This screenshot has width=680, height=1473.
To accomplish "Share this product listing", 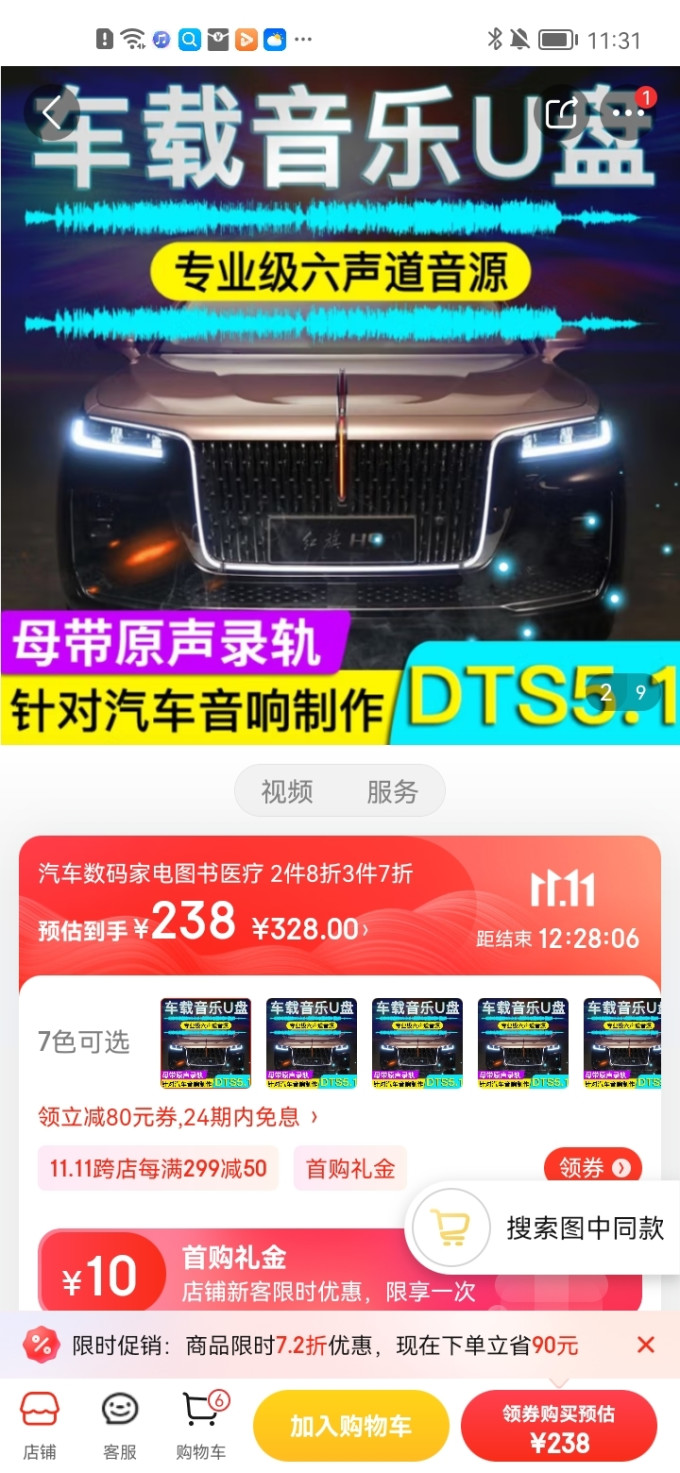I will click(x=562, y=112).
